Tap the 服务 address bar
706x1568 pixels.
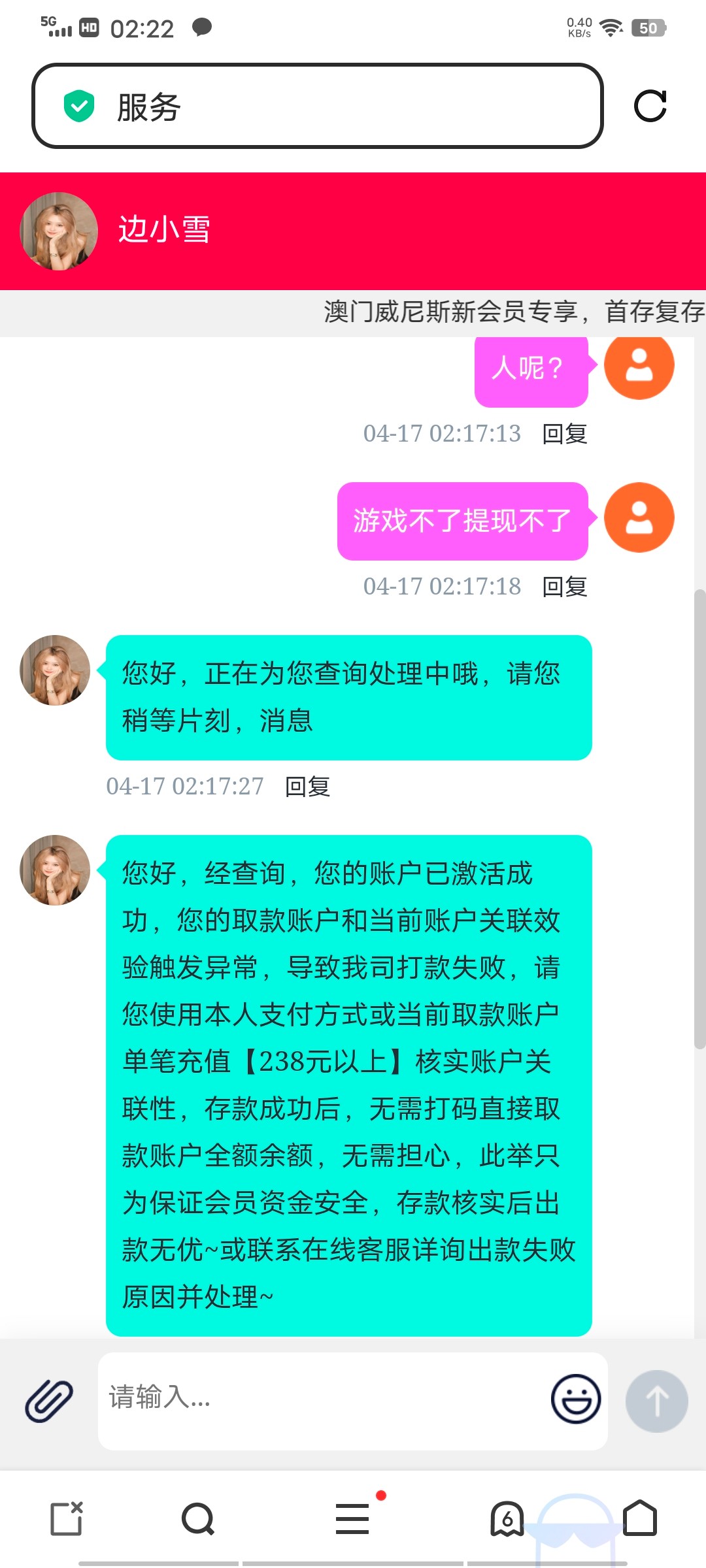(317, 106)
